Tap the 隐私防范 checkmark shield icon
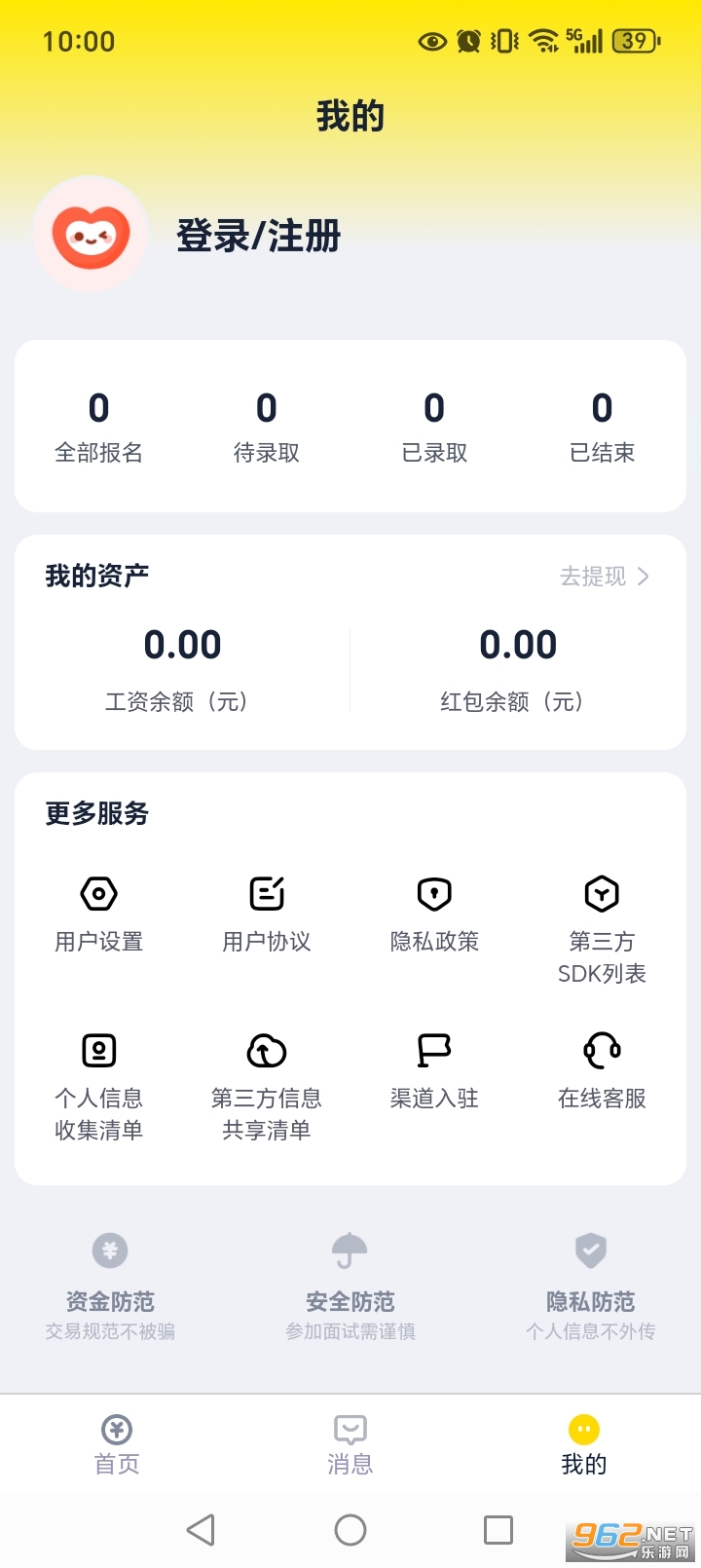Screen dimensions: 701x1568 [x=591, y=1251]
